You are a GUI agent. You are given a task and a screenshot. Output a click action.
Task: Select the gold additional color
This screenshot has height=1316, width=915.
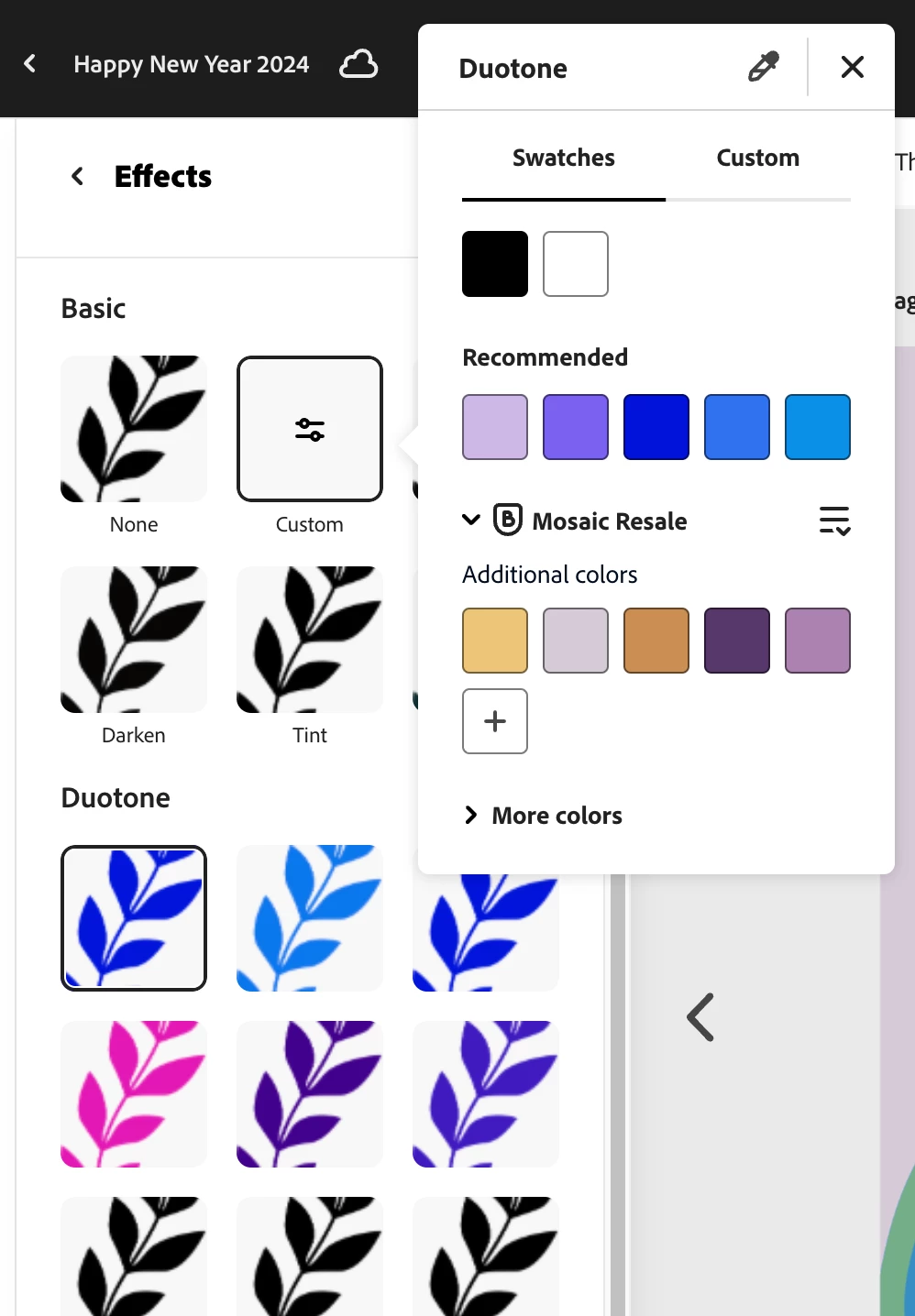(x=495, y=641)
